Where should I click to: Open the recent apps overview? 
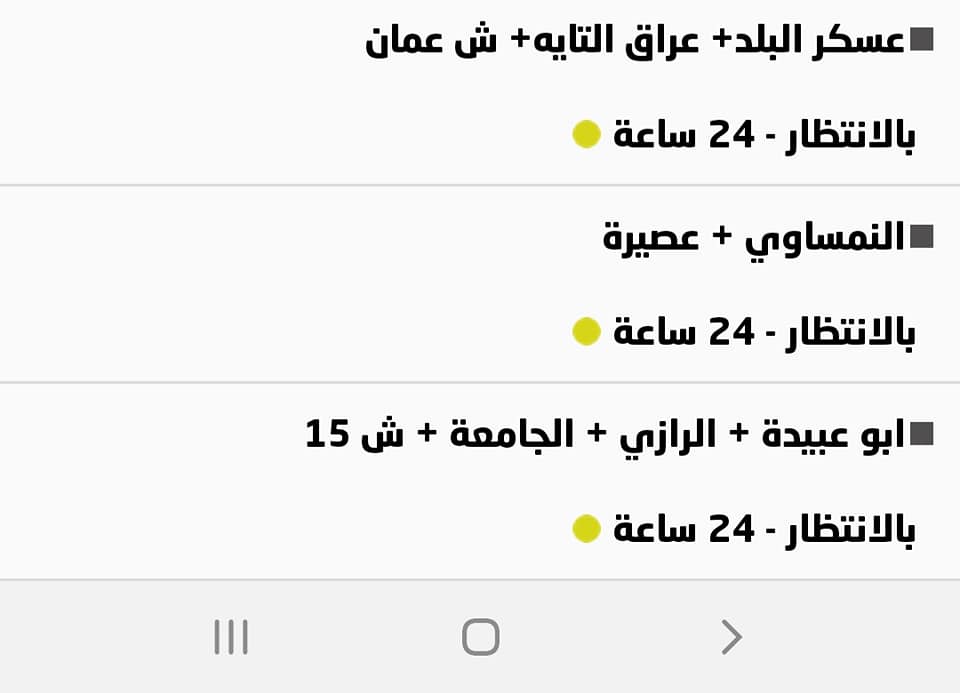231,637
